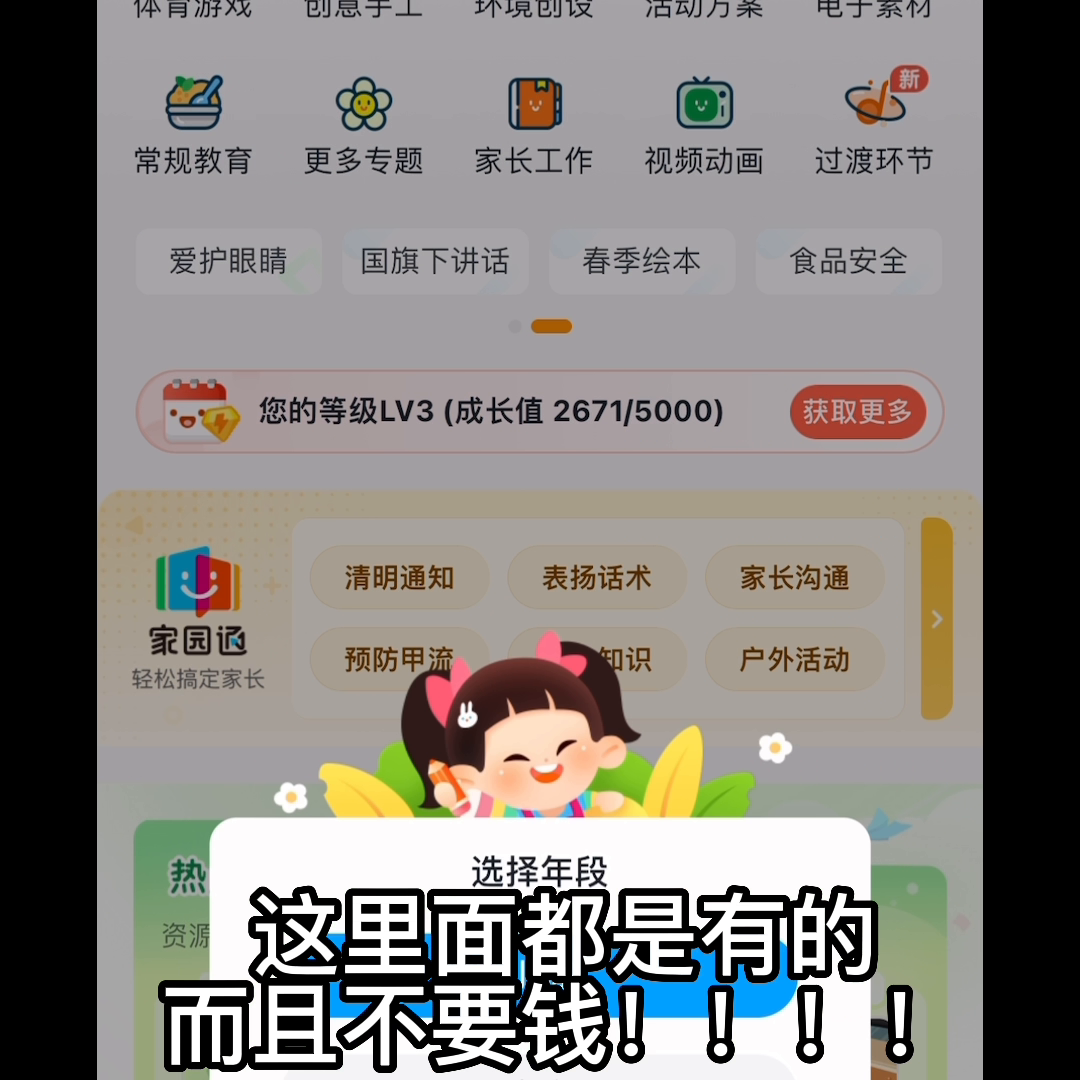The image size is (1080, 1080).
Task: Open the 表扬话术 template
Action: 597,578
